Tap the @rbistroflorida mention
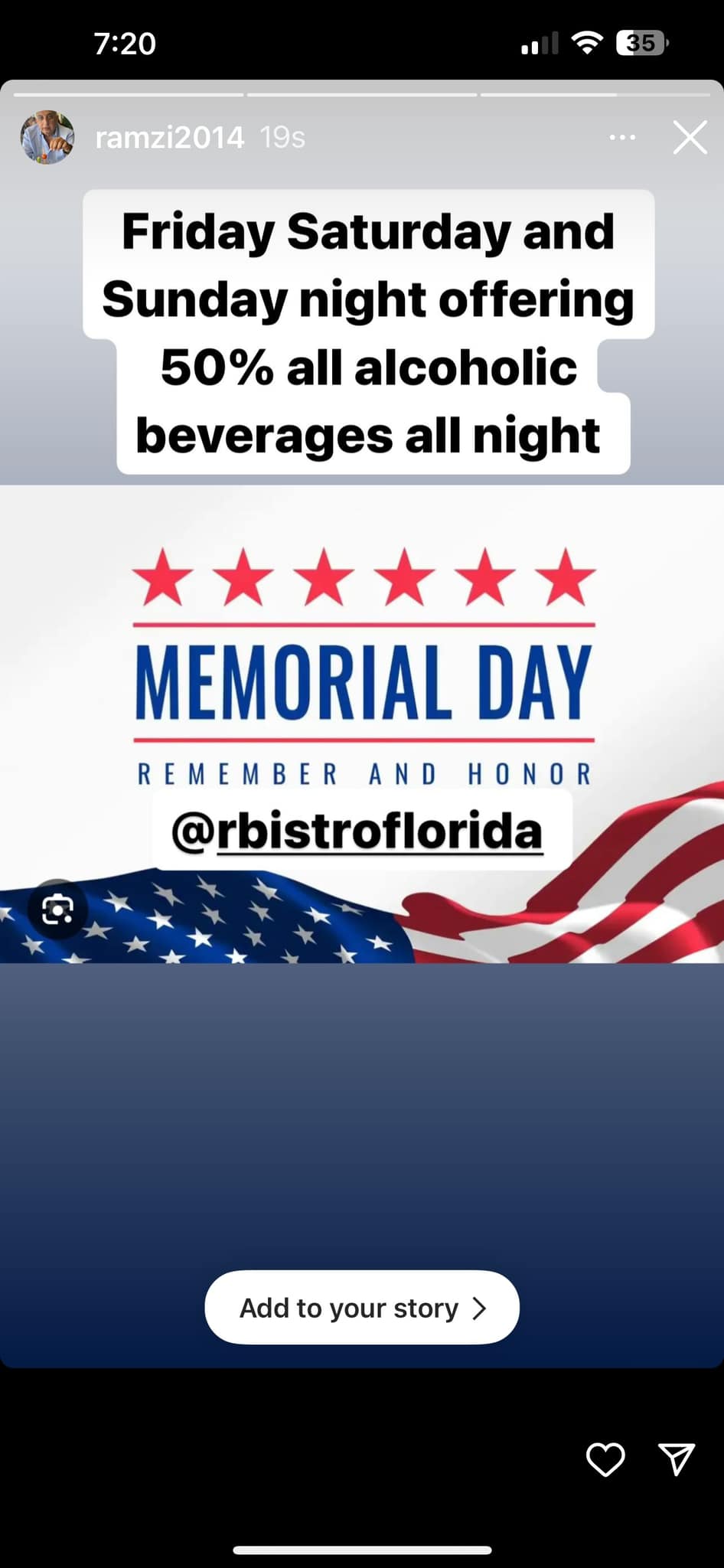724x1568 pixels. (357, 831)
